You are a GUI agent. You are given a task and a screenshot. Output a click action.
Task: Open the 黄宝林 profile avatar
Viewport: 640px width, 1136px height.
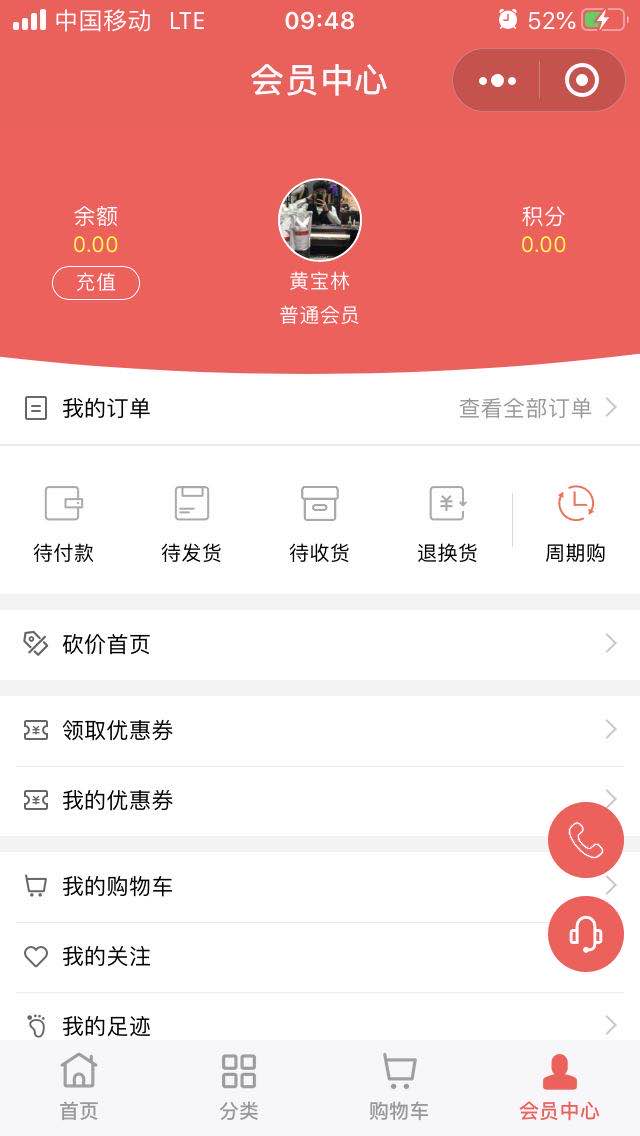[x=320, y=220]
